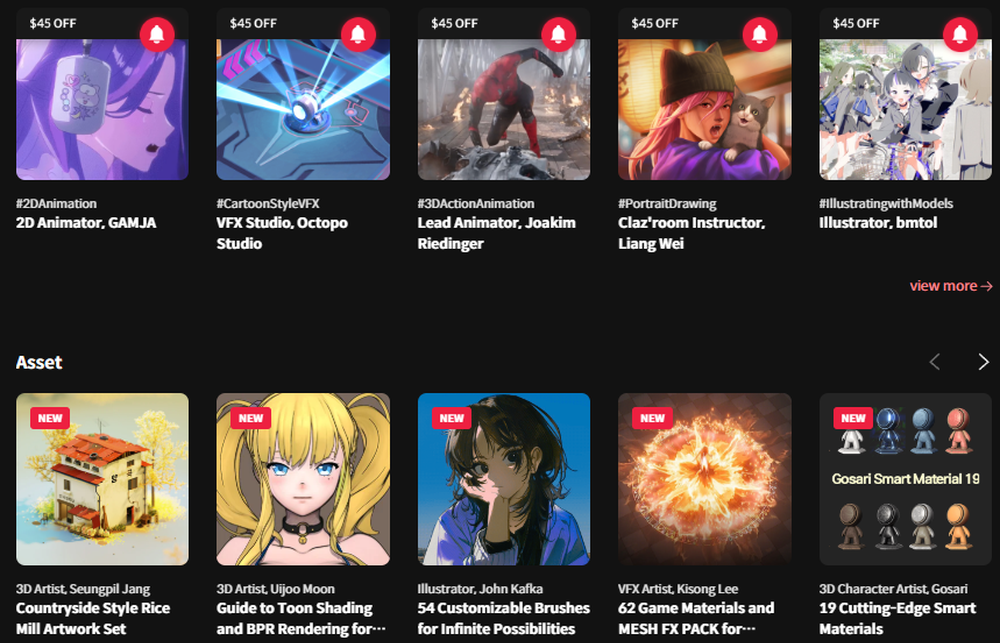1000x643 pixels.
Task: Open 62 Game Materials and MESH FX PACK
Action: click(704, 480)
